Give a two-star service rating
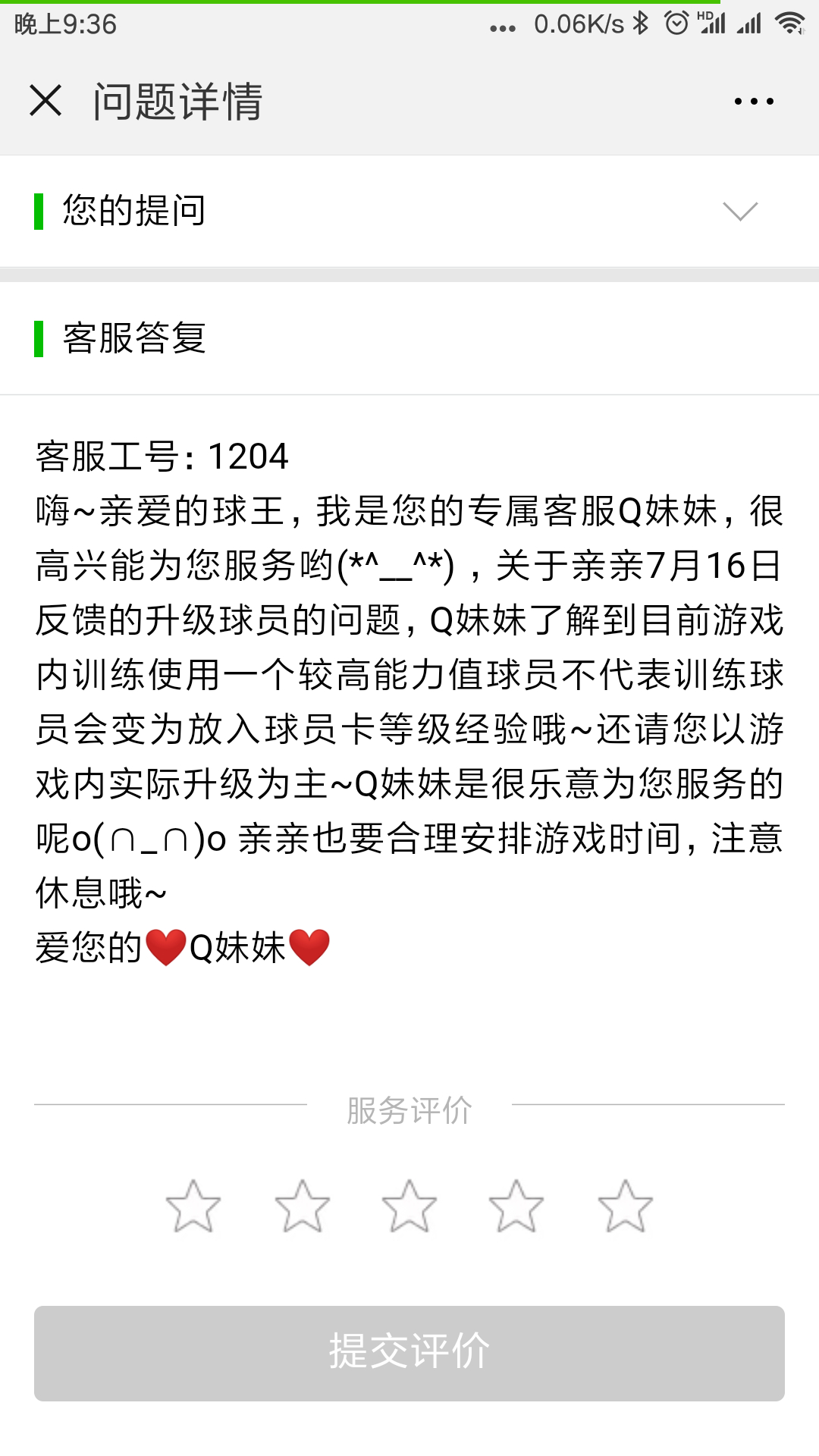819x1456 pixels. click(302, 1205)
